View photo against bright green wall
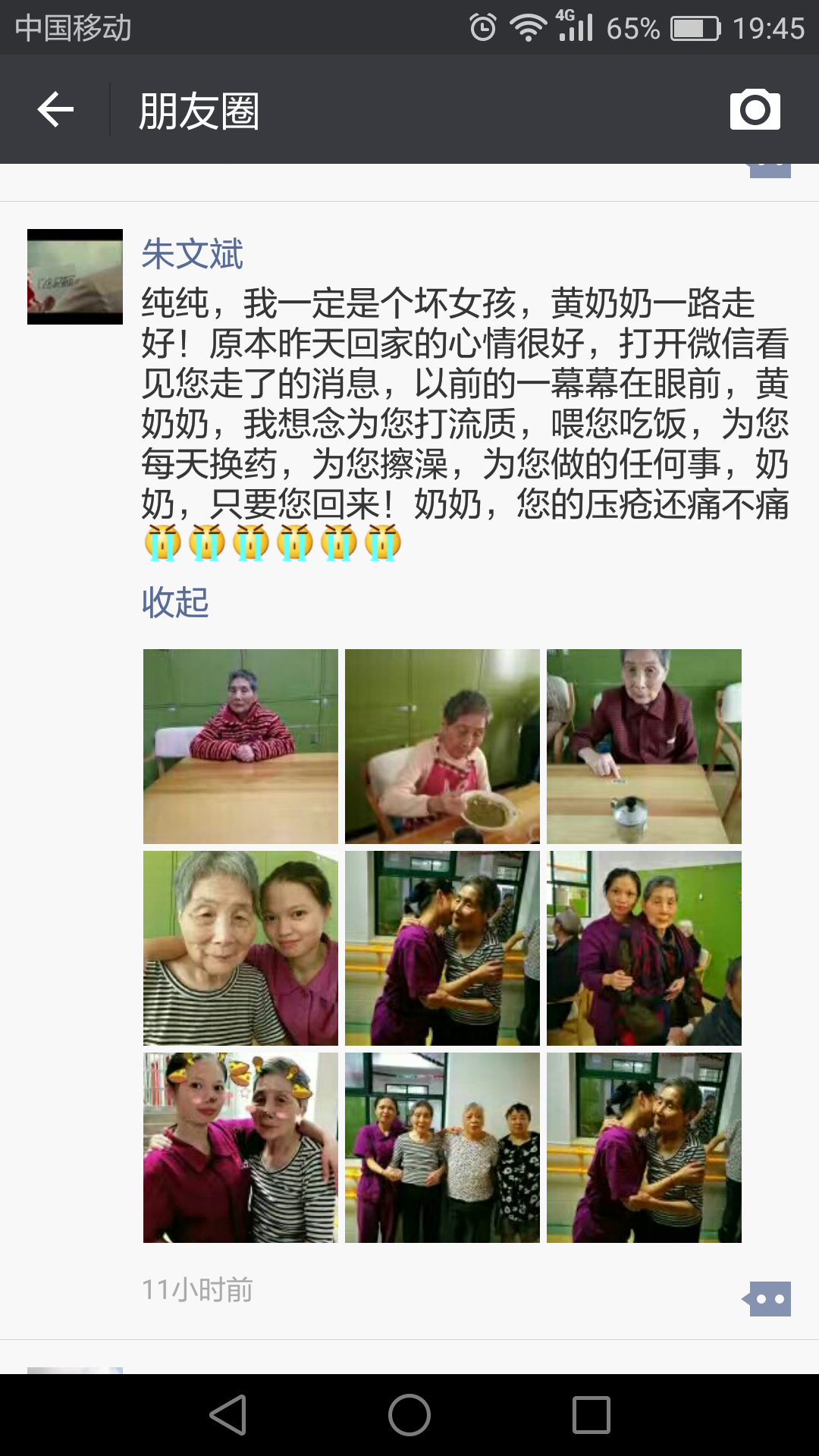The image size is (819, 1456). [644, 948]
